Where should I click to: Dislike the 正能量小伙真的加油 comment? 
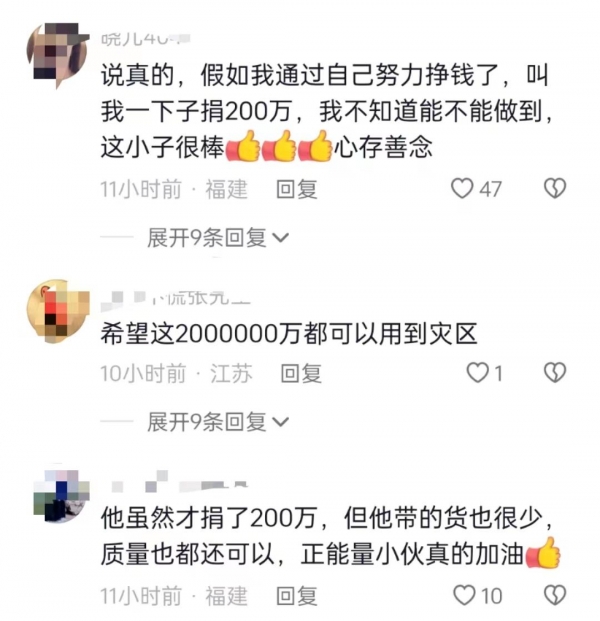tap(554, 596)
